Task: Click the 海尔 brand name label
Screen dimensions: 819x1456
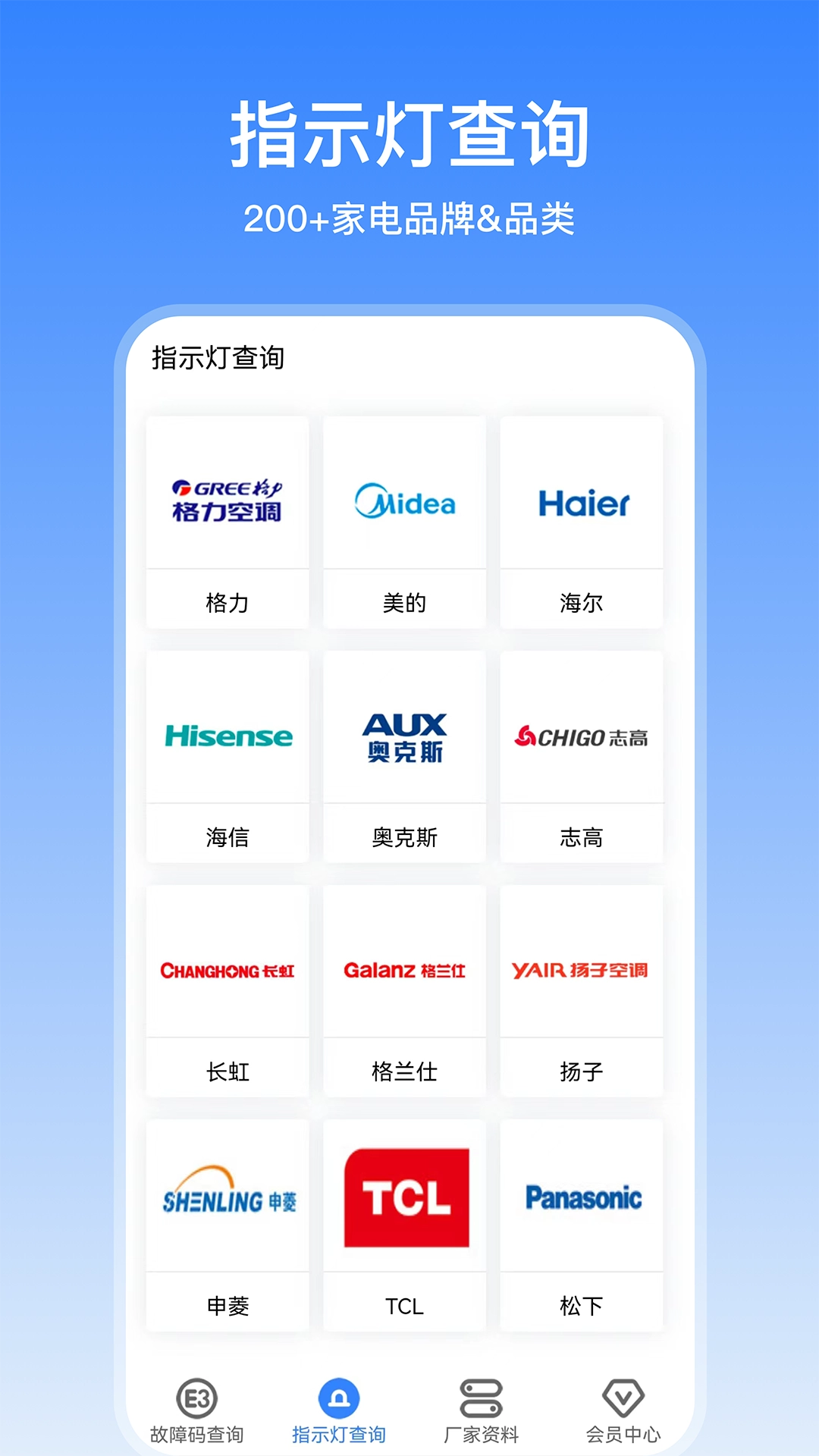Action: [581, 603]
